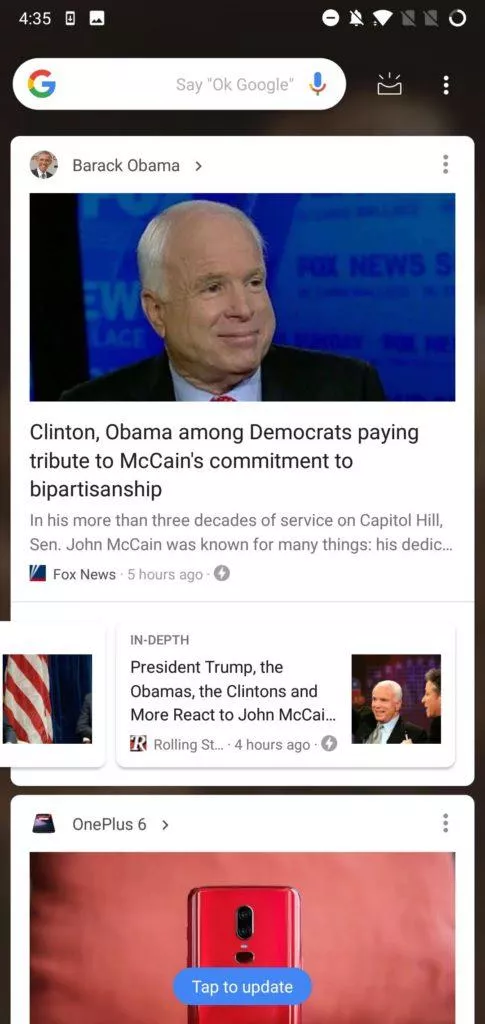Start voice search with the microphone
Screen dimensions: 485x1024
317,84
